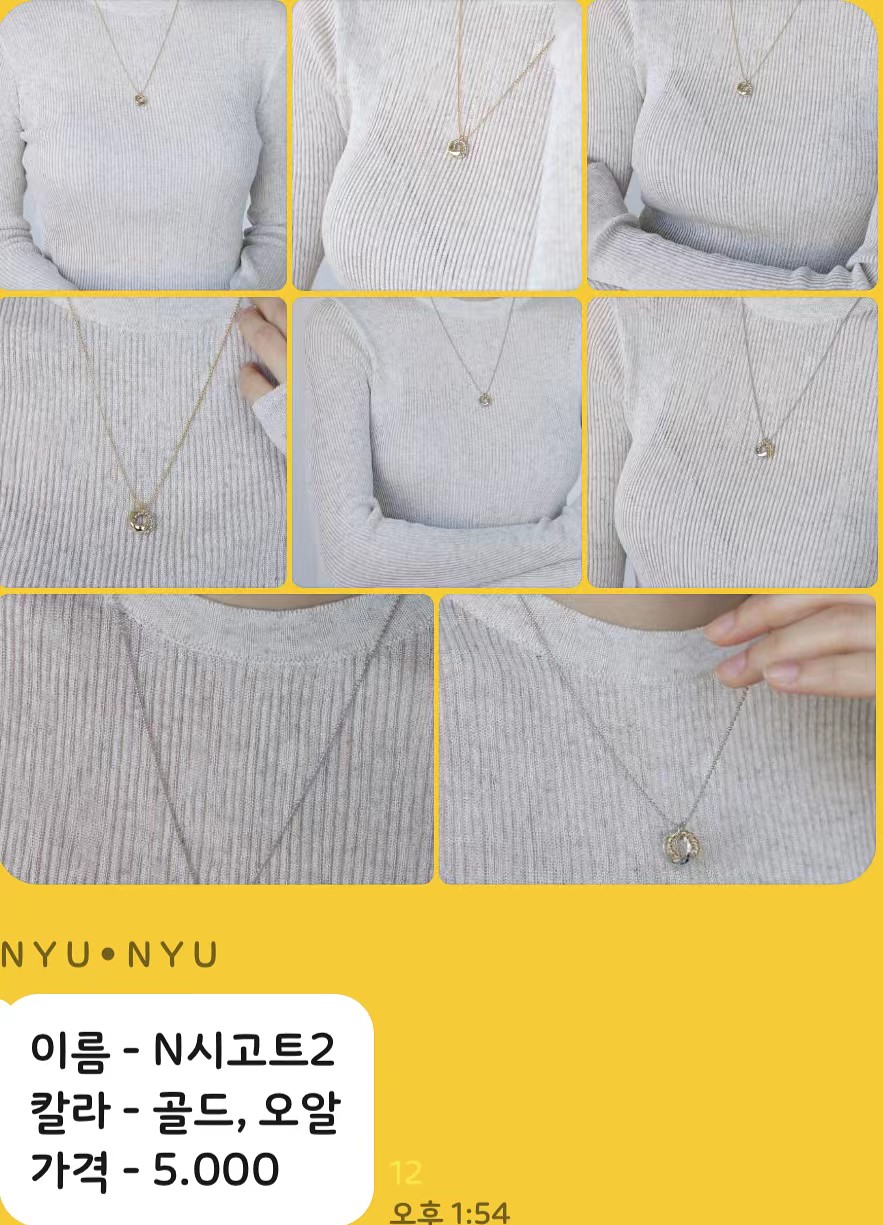This screenshot has height=1225, width=883.
Task: Open the close-up photo with fingers pinching the chain
Action: [657, 740]
